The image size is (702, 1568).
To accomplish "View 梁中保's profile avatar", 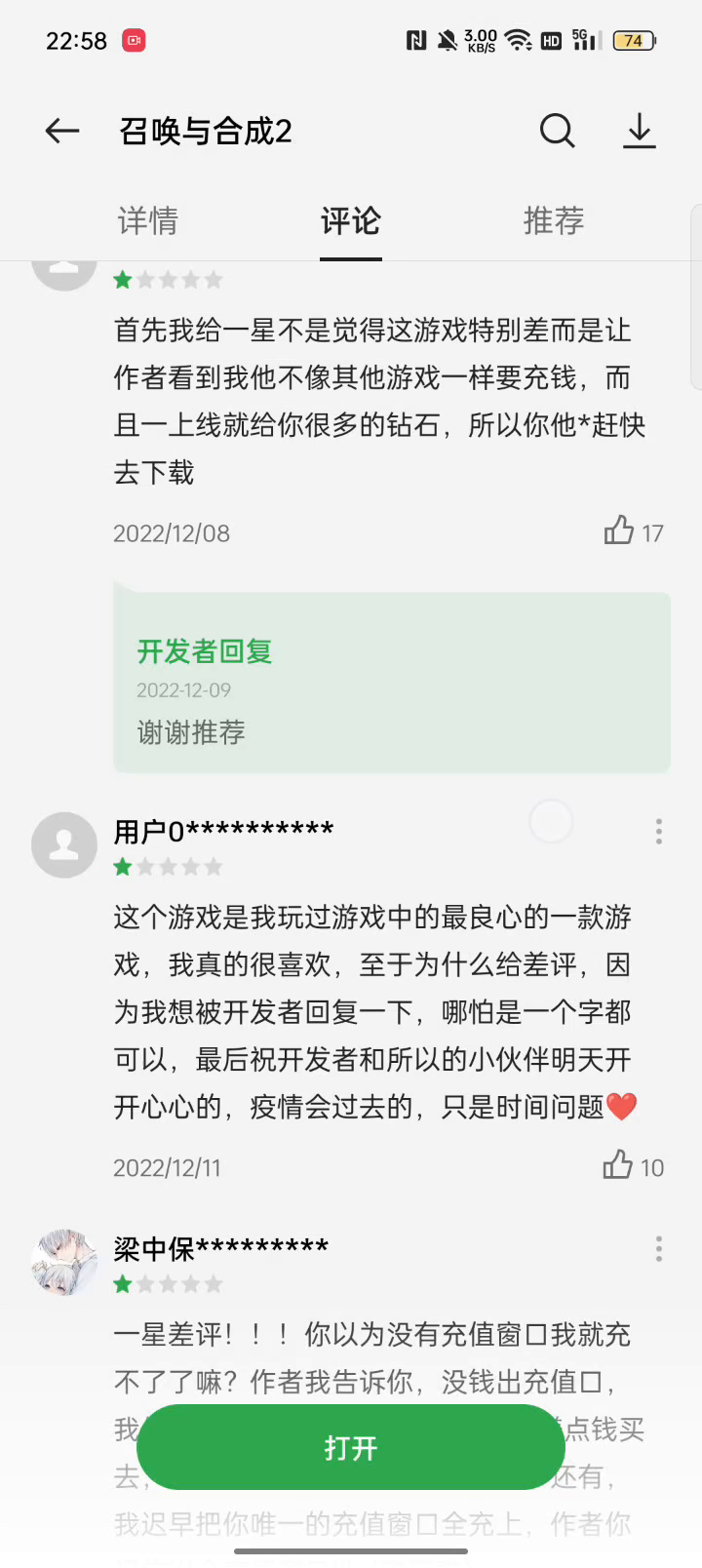I will (x=64, y=1262).
